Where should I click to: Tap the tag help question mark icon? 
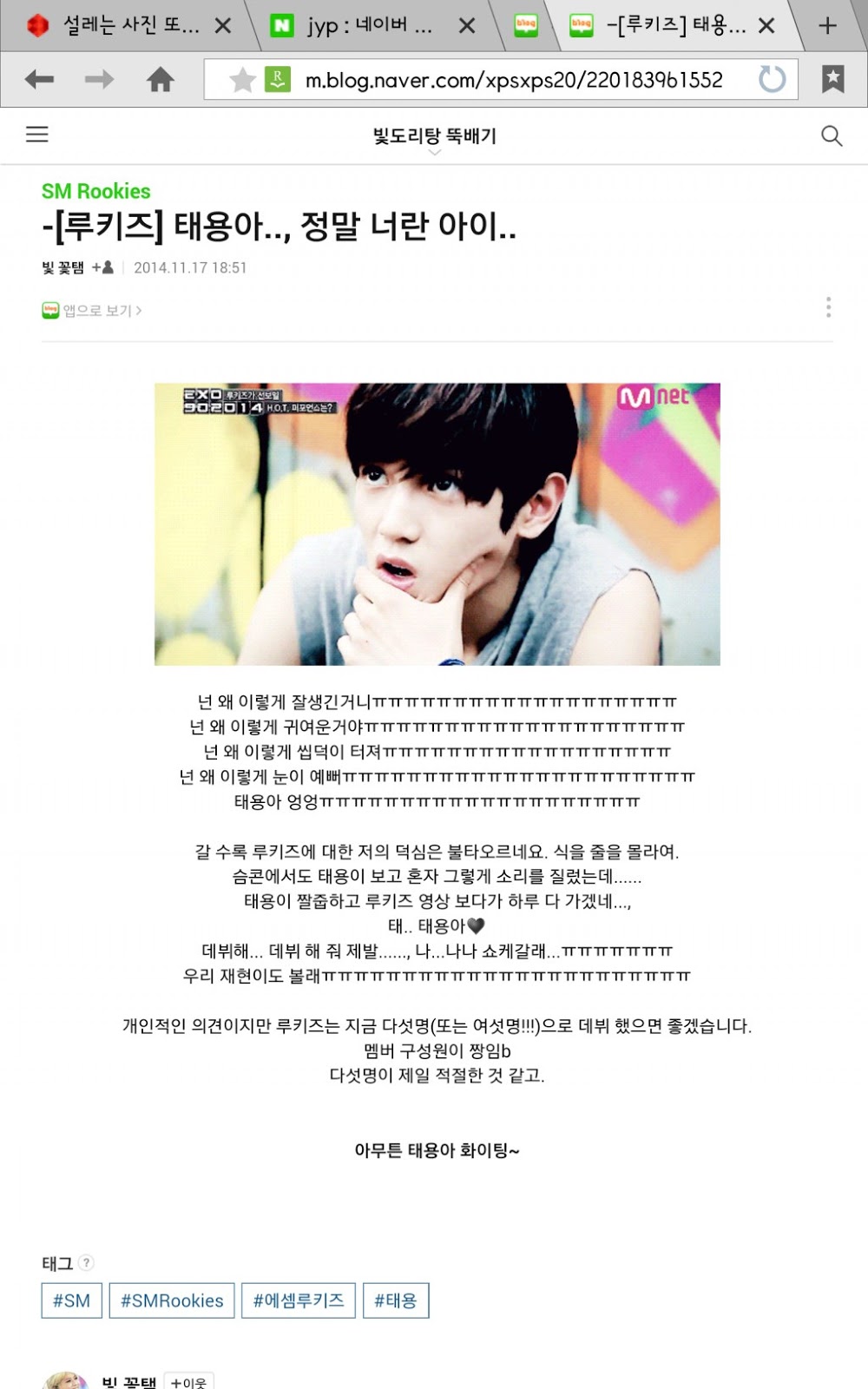[87, 1262]
